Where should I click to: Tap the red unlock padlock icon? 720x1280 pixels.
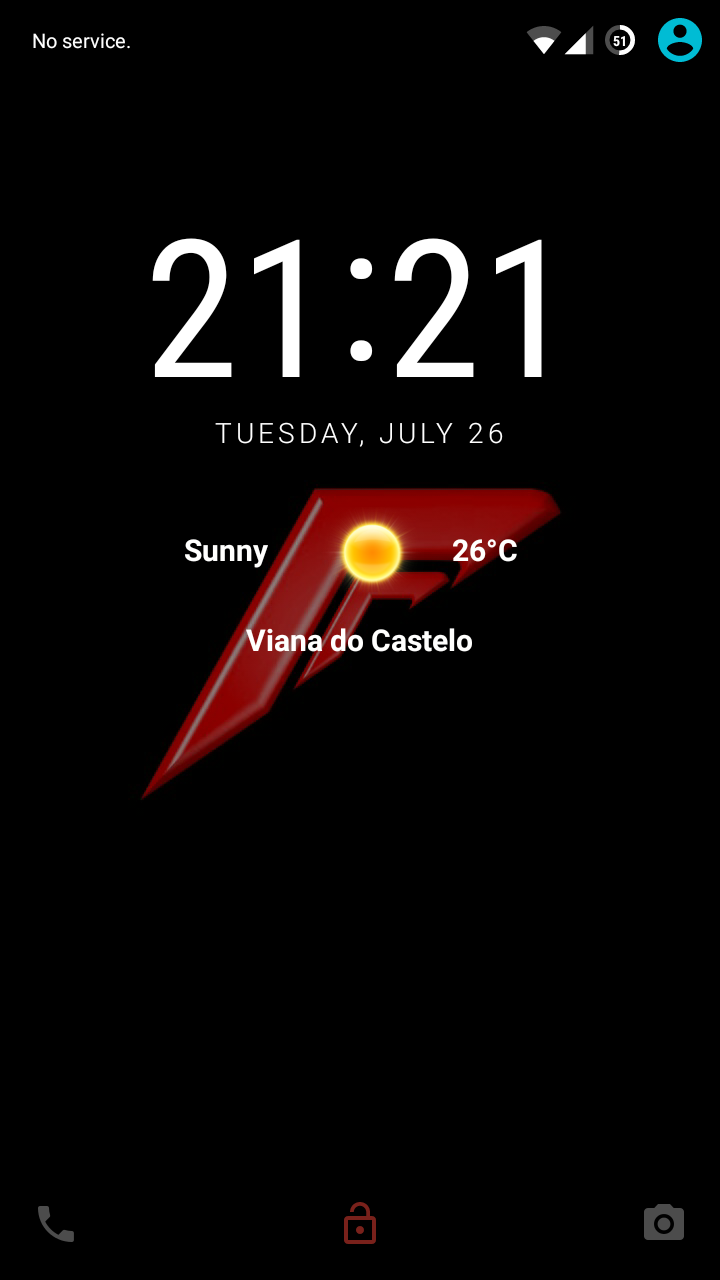click(360, 1223)
